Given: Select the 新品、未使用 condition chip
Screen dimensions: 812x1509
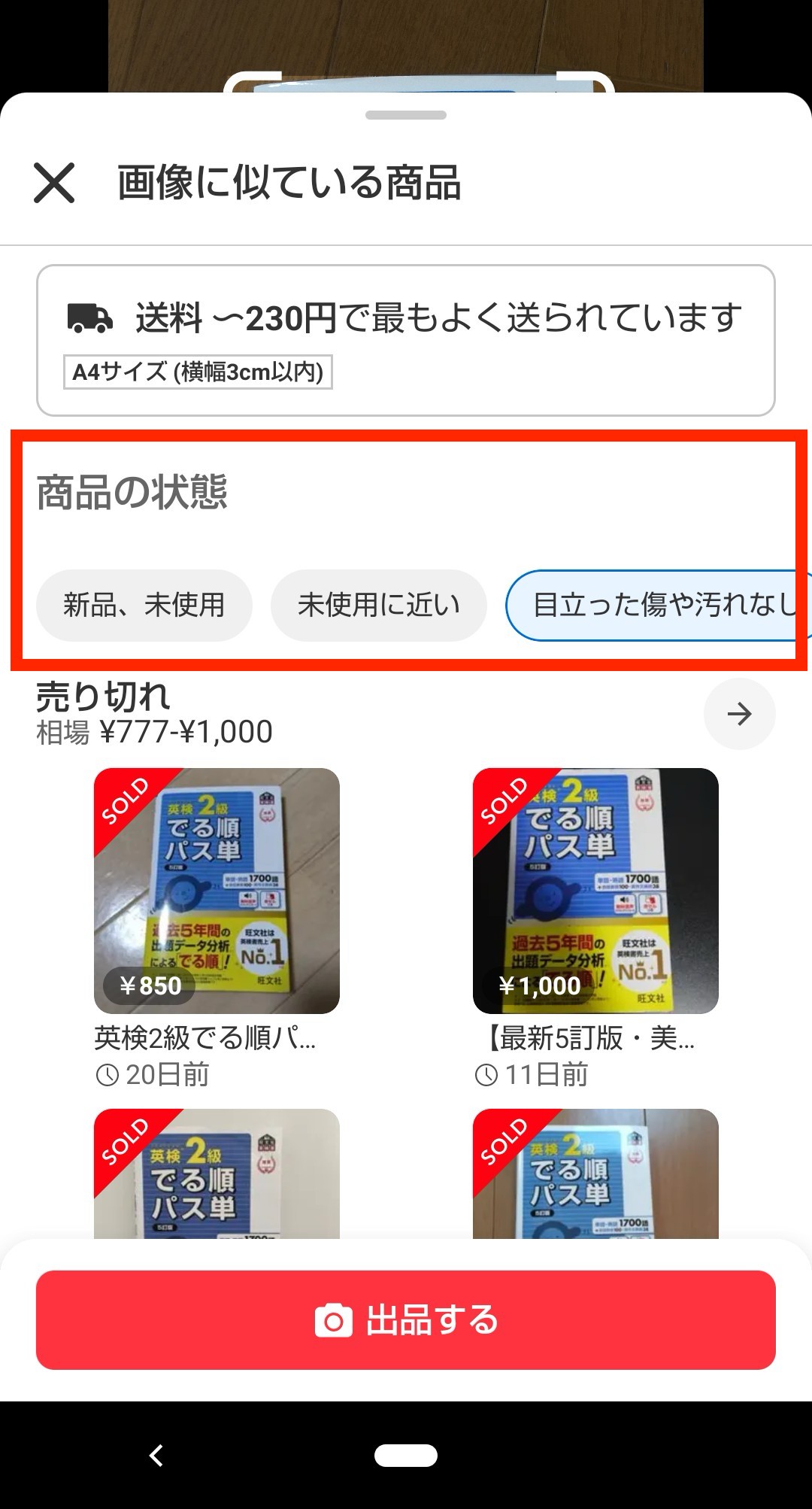Looking at the screenshot, I should (x=144, y=606).
